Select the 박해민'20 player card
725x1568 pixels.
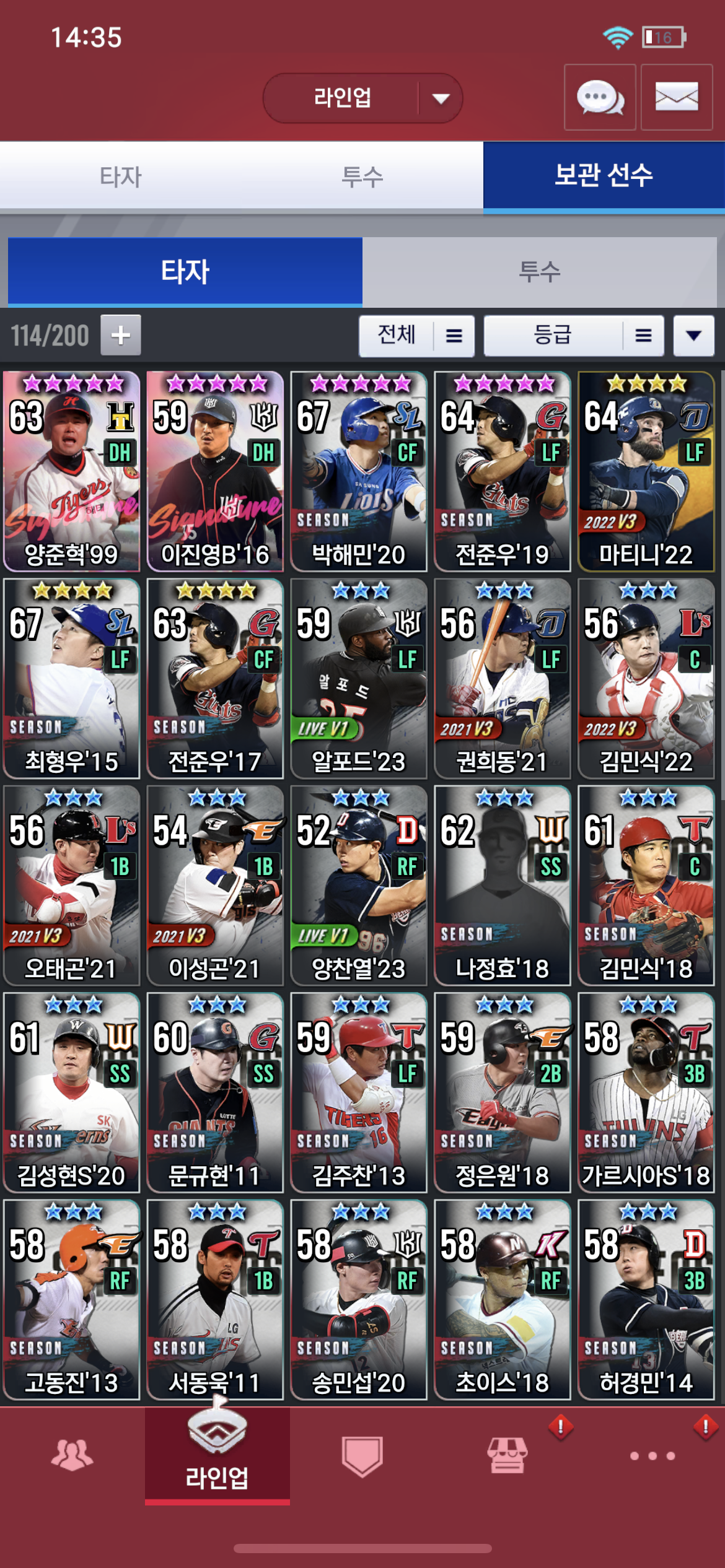[x=359, y=471]
